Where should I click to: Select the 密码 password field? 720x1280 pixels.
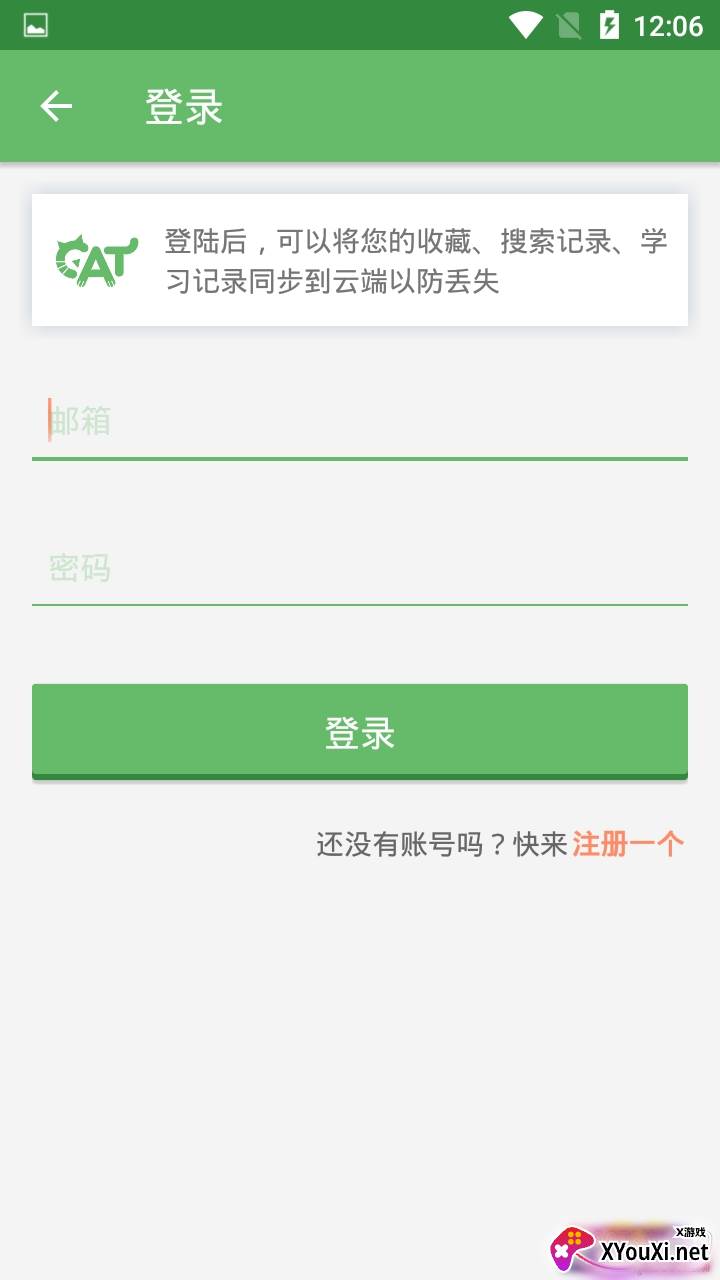360,568
